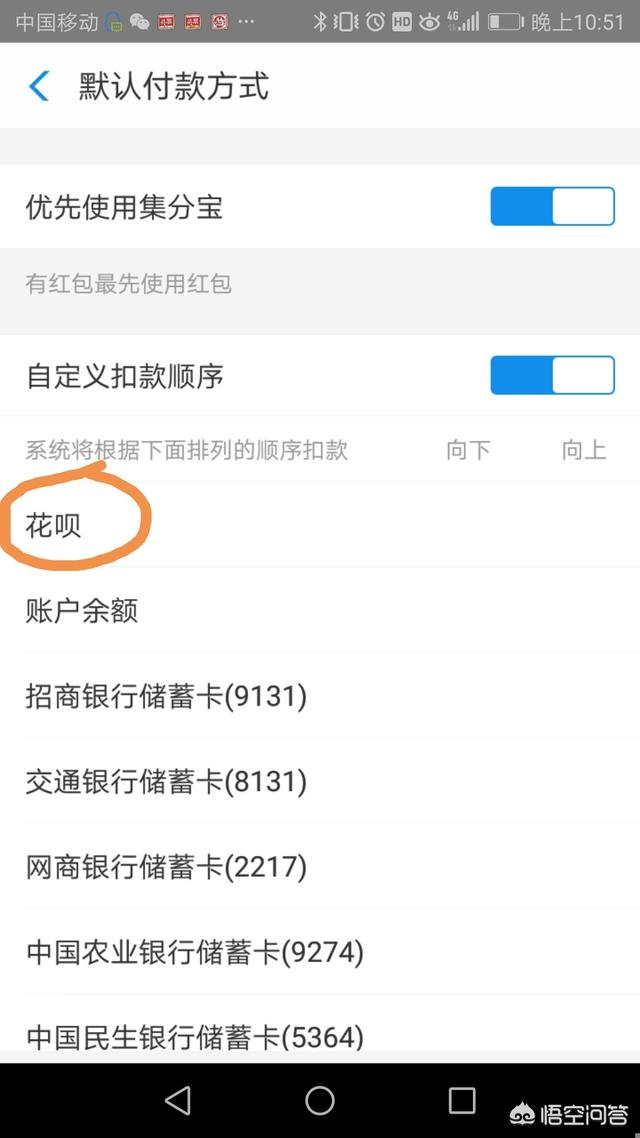Screen dimensions: 640x1138
Task: Select 账户余额 payment row
Action: pyautogui.click(x=320, y=610)
